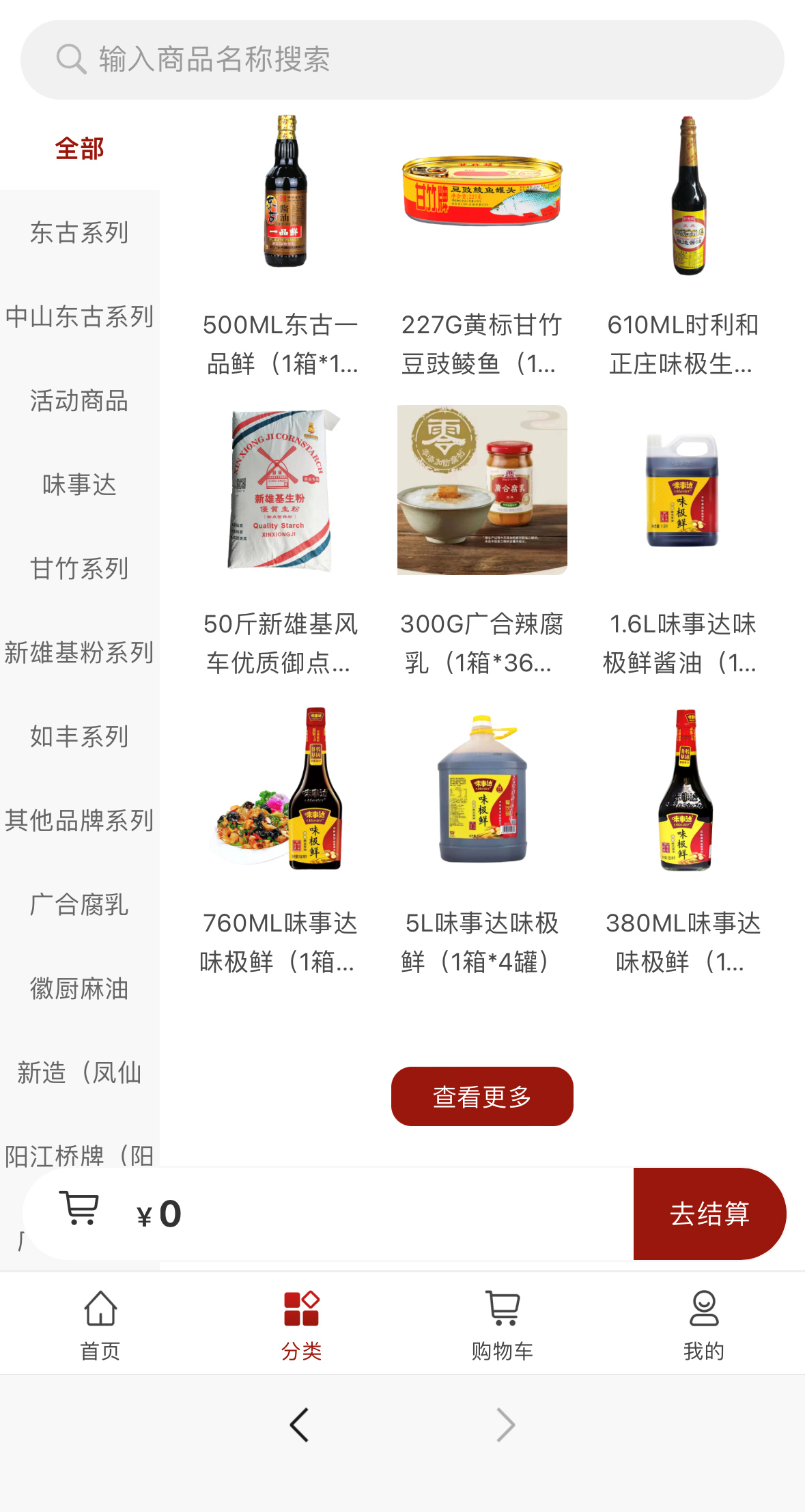Select the 东古系列 category
This screenshot has height=1512, width=805.
point(79,233)
